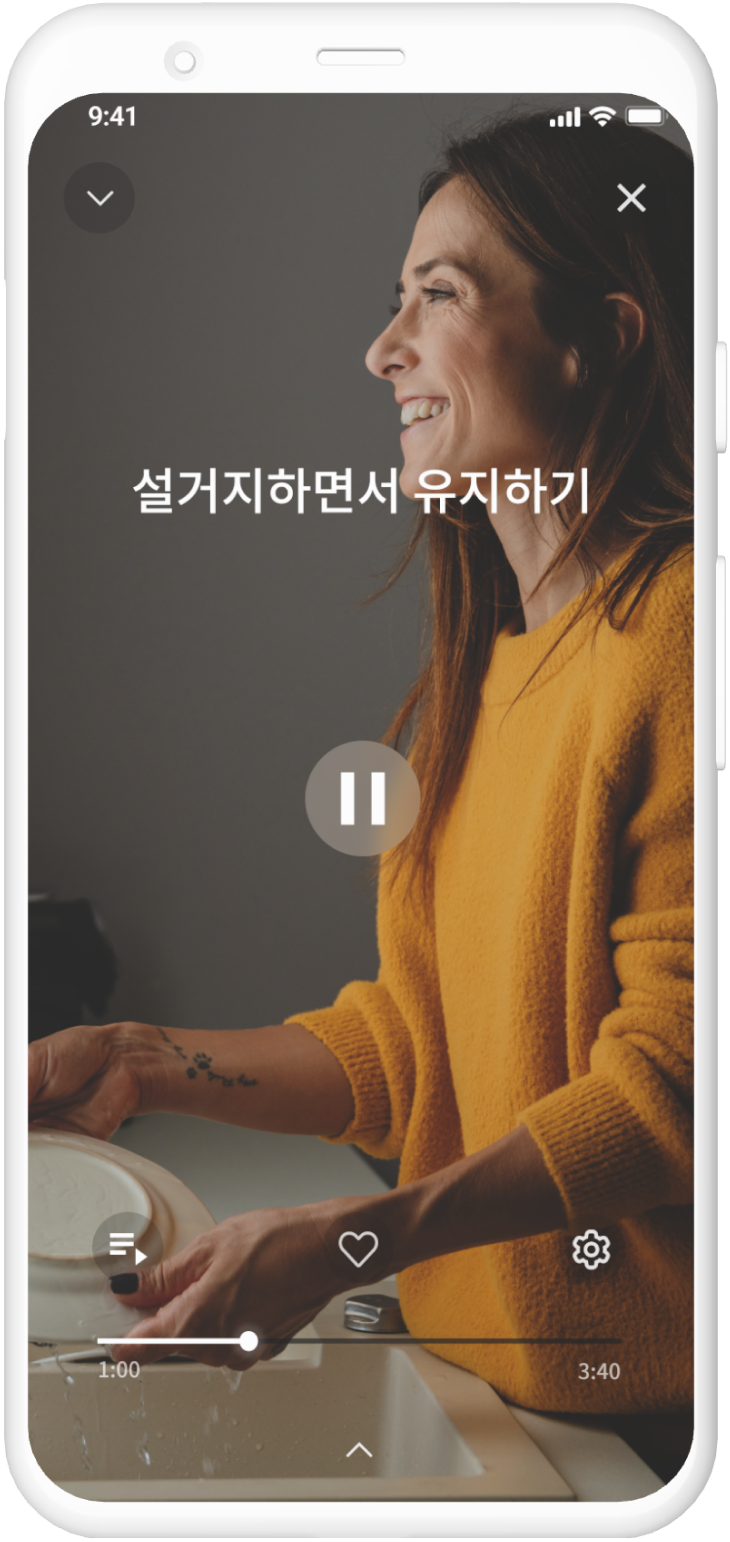Image resolution: width=730 pixels, height=1542 pixels.
Task: Favorite this session with the heart
Action: [358, 1249]
